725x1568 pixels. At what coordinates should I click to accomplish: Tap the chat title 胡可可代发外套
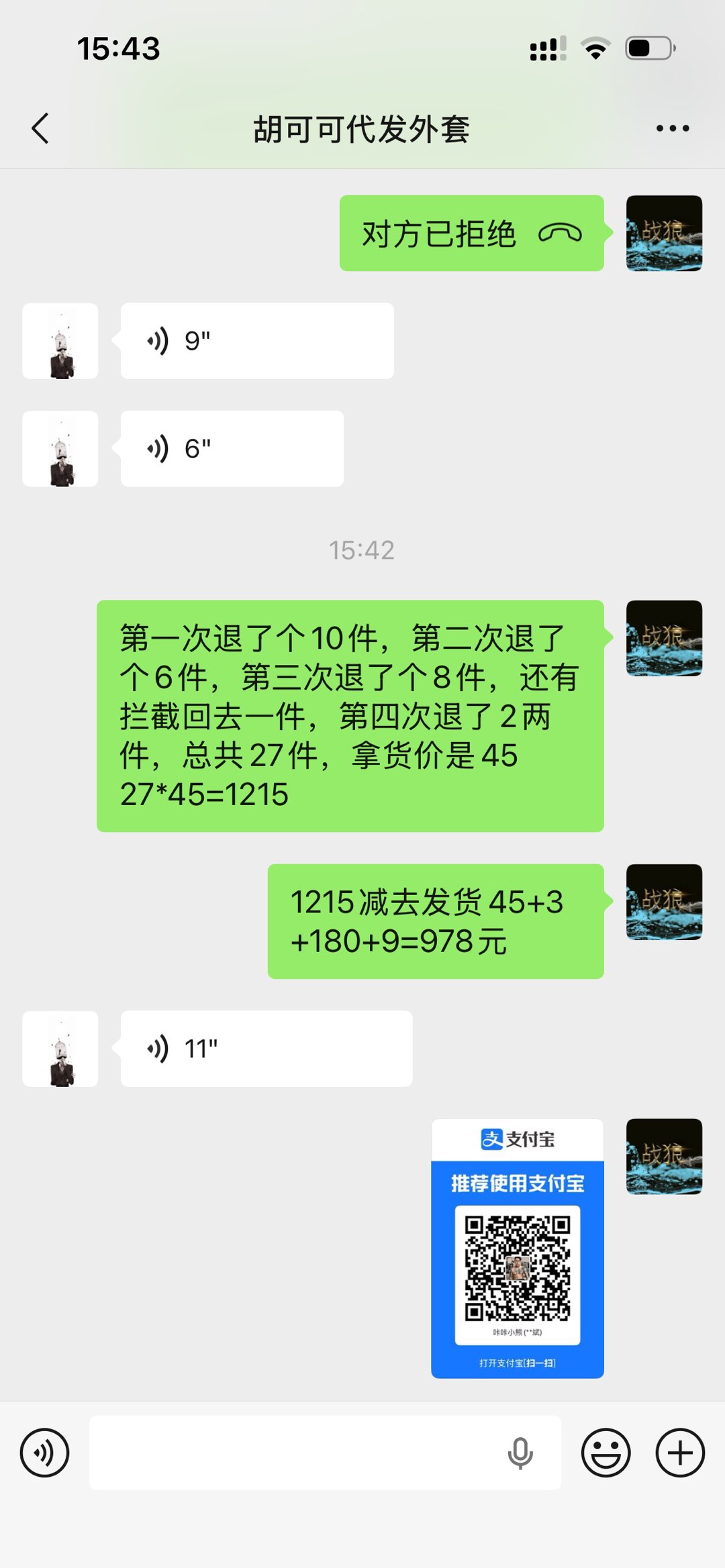click(x=362, y=131)
